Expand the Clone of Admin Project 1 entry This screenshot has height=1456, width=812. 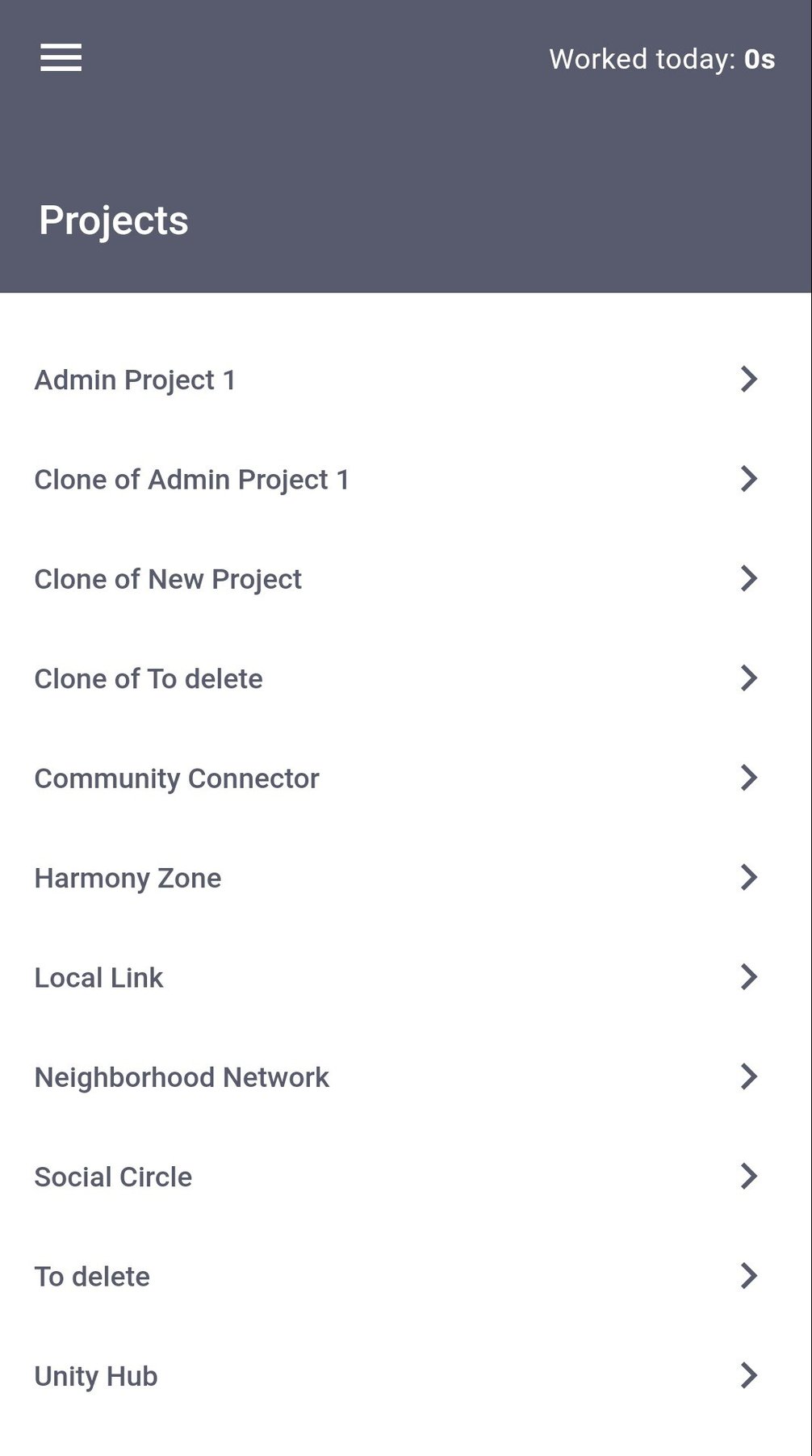pyautogui.click(x=747, y=478)
